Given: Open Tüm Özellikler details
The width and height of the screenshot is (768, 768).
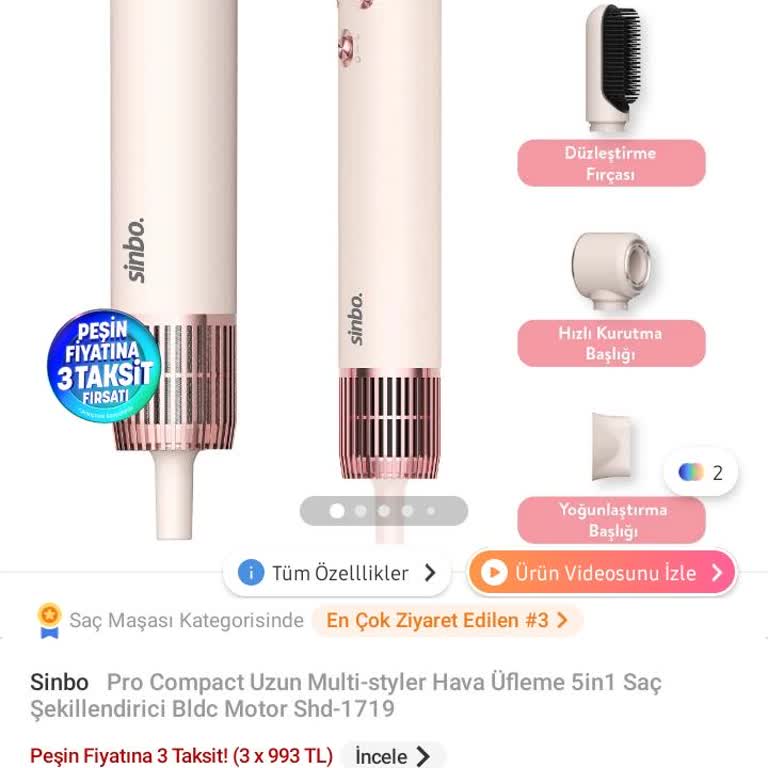Looking at the screenshot, I should pos(337,573).
